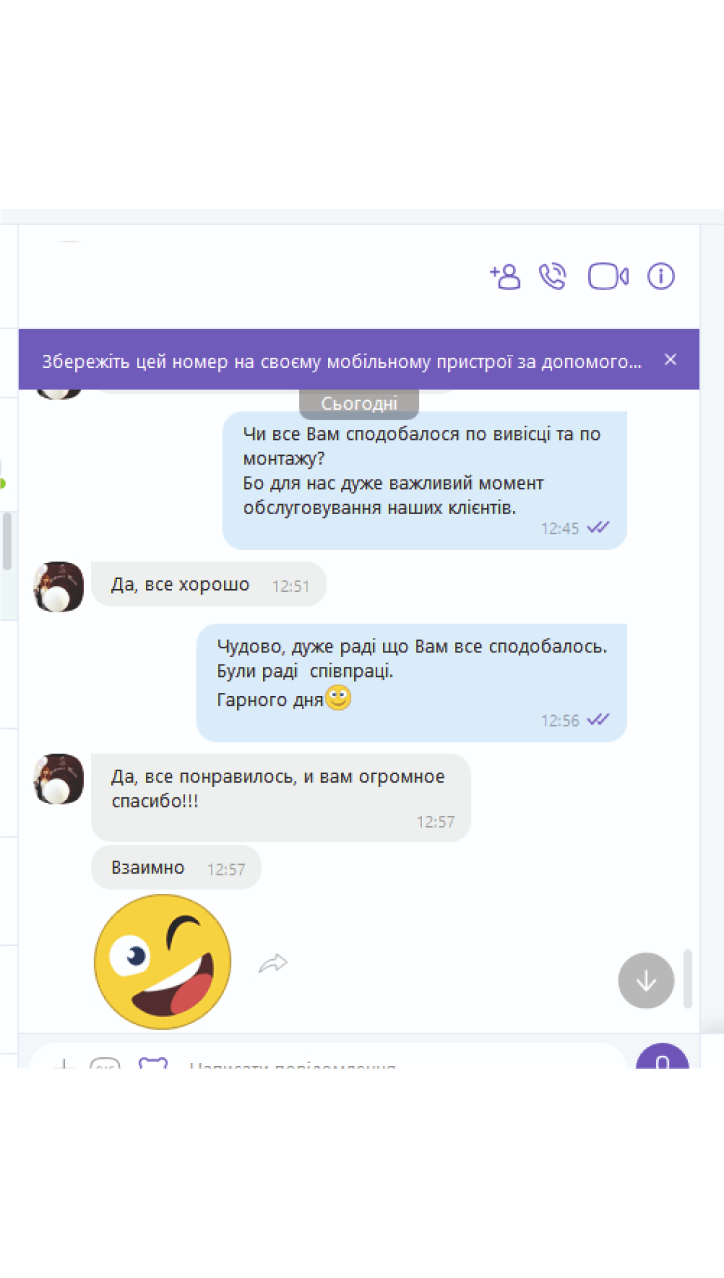Viewport: 724px width, 1278px height.
Task: Start a video call
Action: 608,276
